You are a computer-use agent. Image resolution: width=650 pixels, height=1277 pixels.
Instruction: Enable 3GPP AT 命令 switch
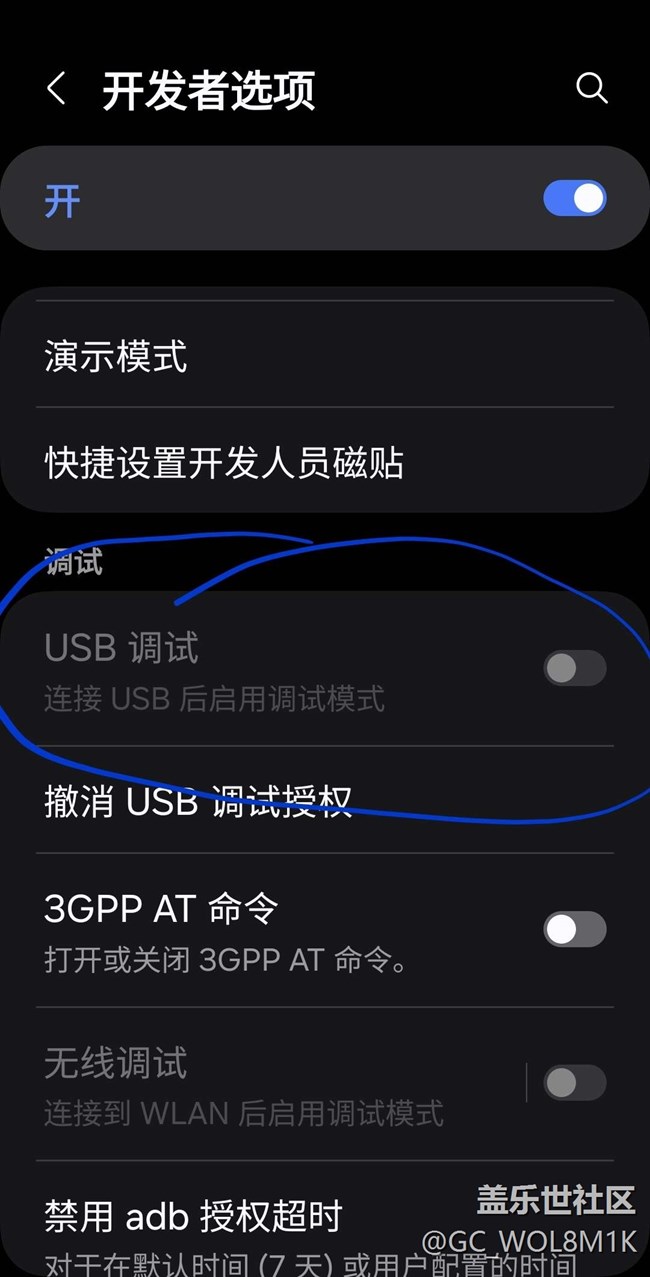[x=574, y=929]
